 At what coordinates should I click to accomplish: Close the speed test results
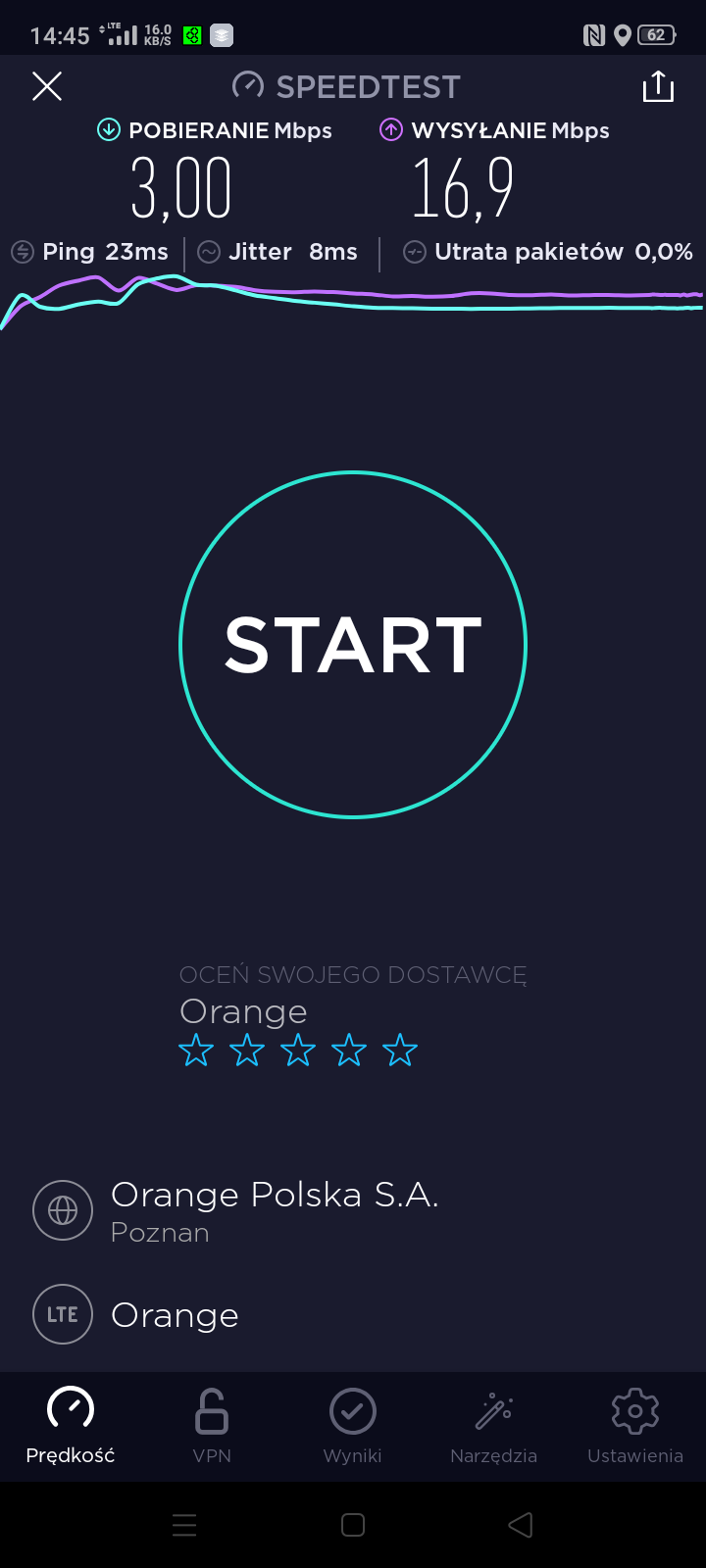pos(47,86)
